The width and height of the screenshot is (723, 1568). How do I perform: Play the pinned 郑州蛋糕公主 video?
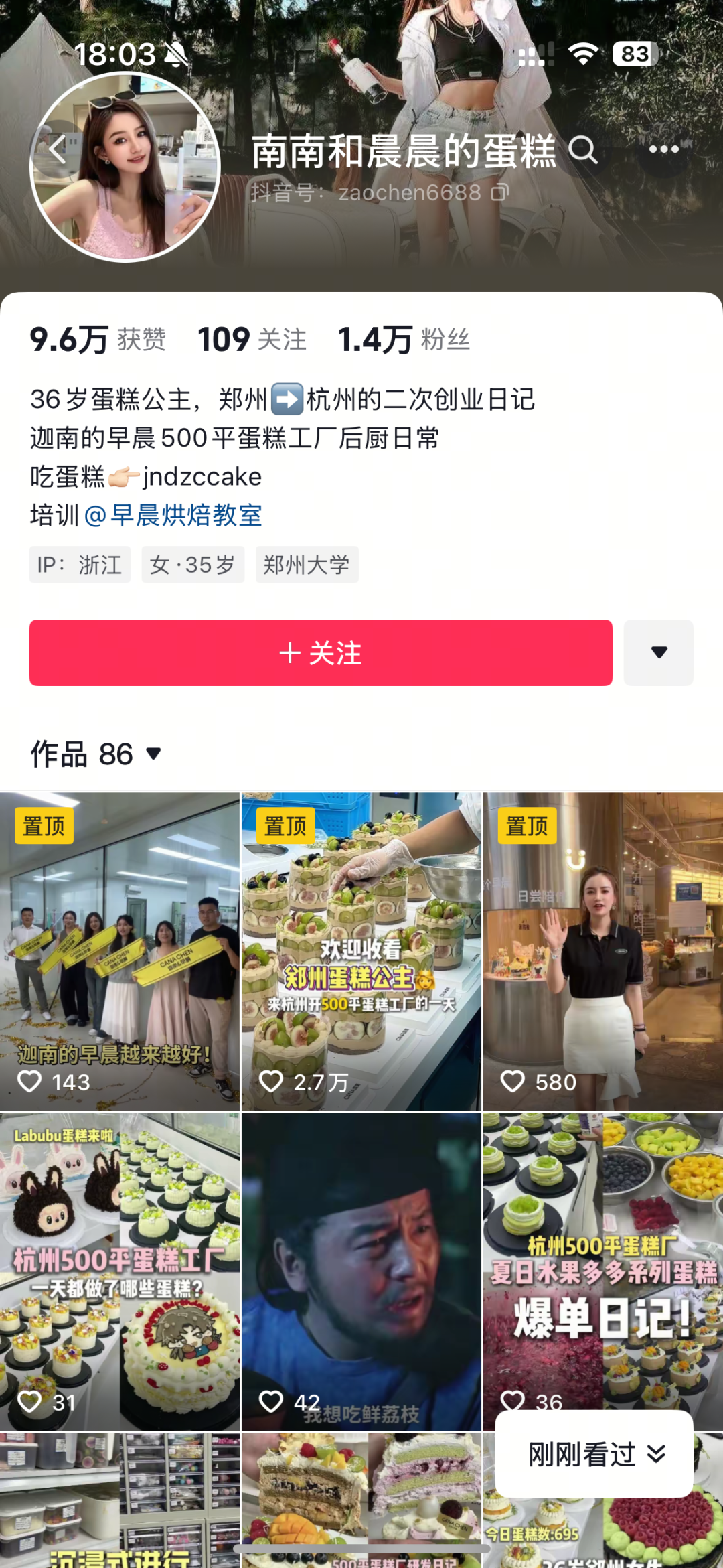361,951
